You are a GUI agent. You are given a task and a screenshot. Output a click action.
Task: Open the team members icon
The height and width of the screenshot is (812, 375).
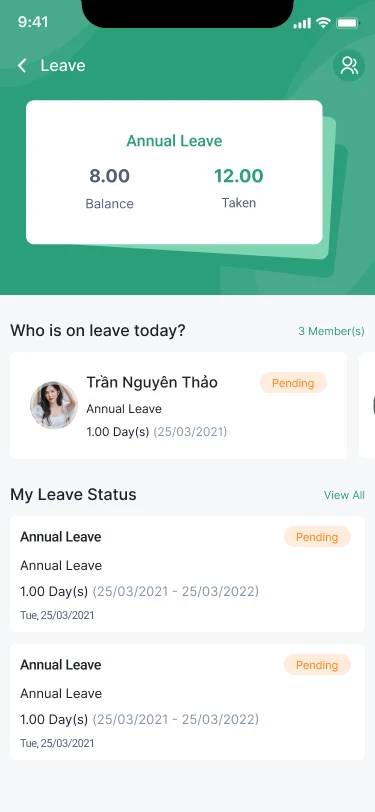[349, 66]
